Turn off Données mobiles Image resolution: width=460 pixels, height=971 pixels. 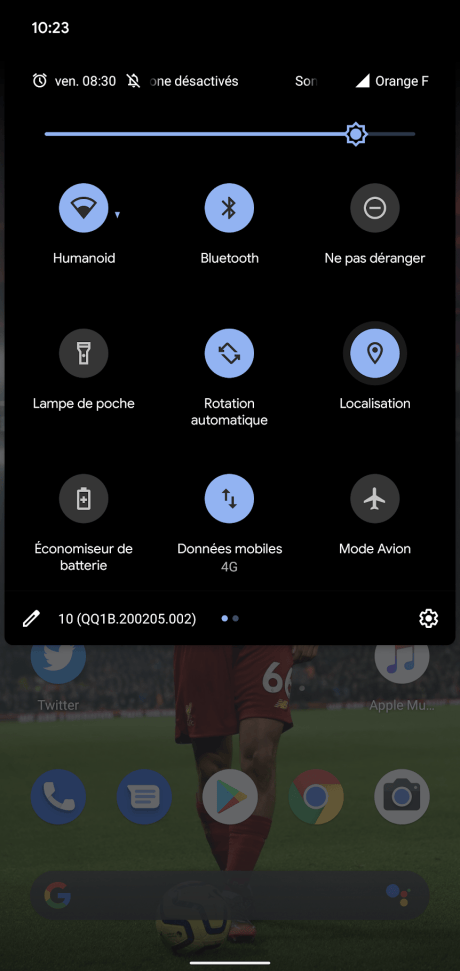(229, 499)
